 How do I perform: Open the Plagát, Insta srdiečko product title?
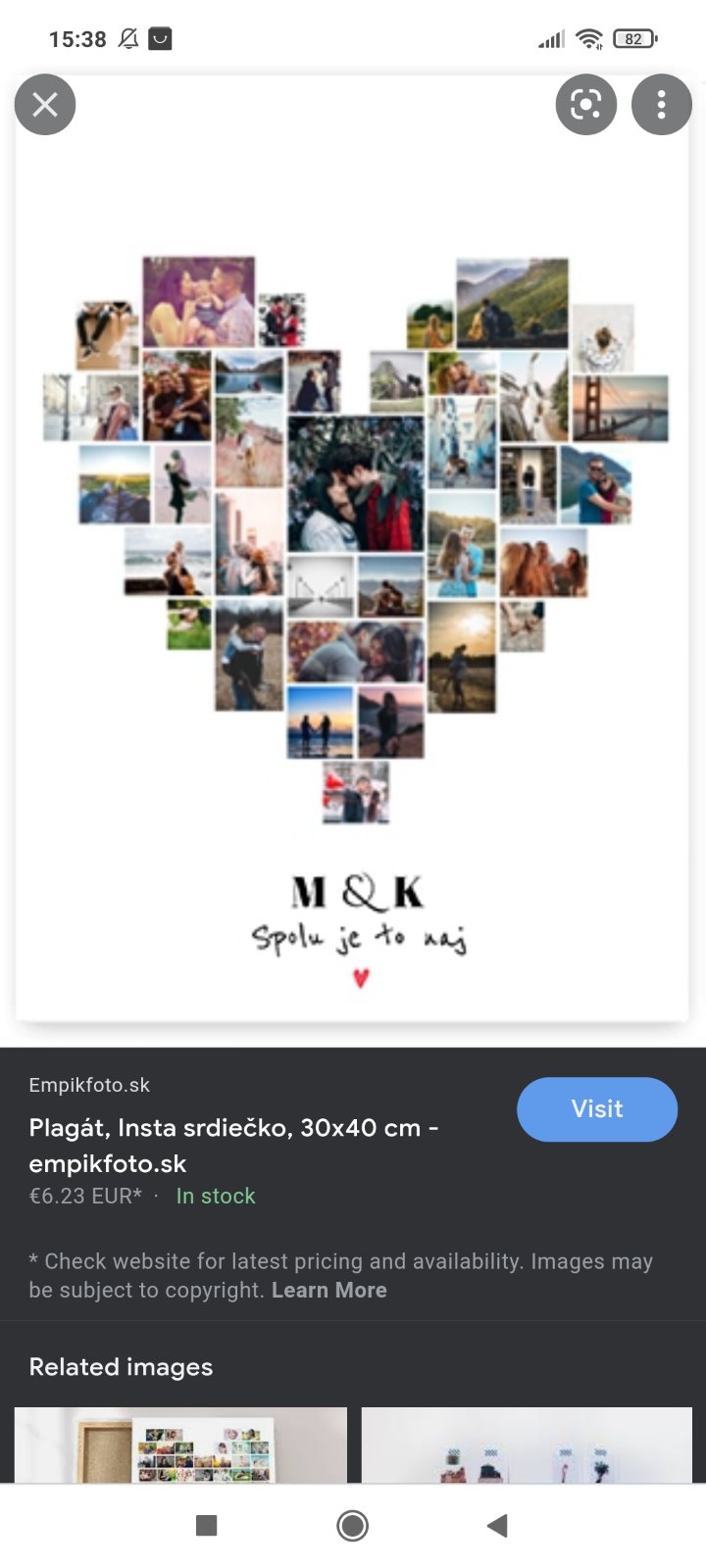[x=233, y=1145]
